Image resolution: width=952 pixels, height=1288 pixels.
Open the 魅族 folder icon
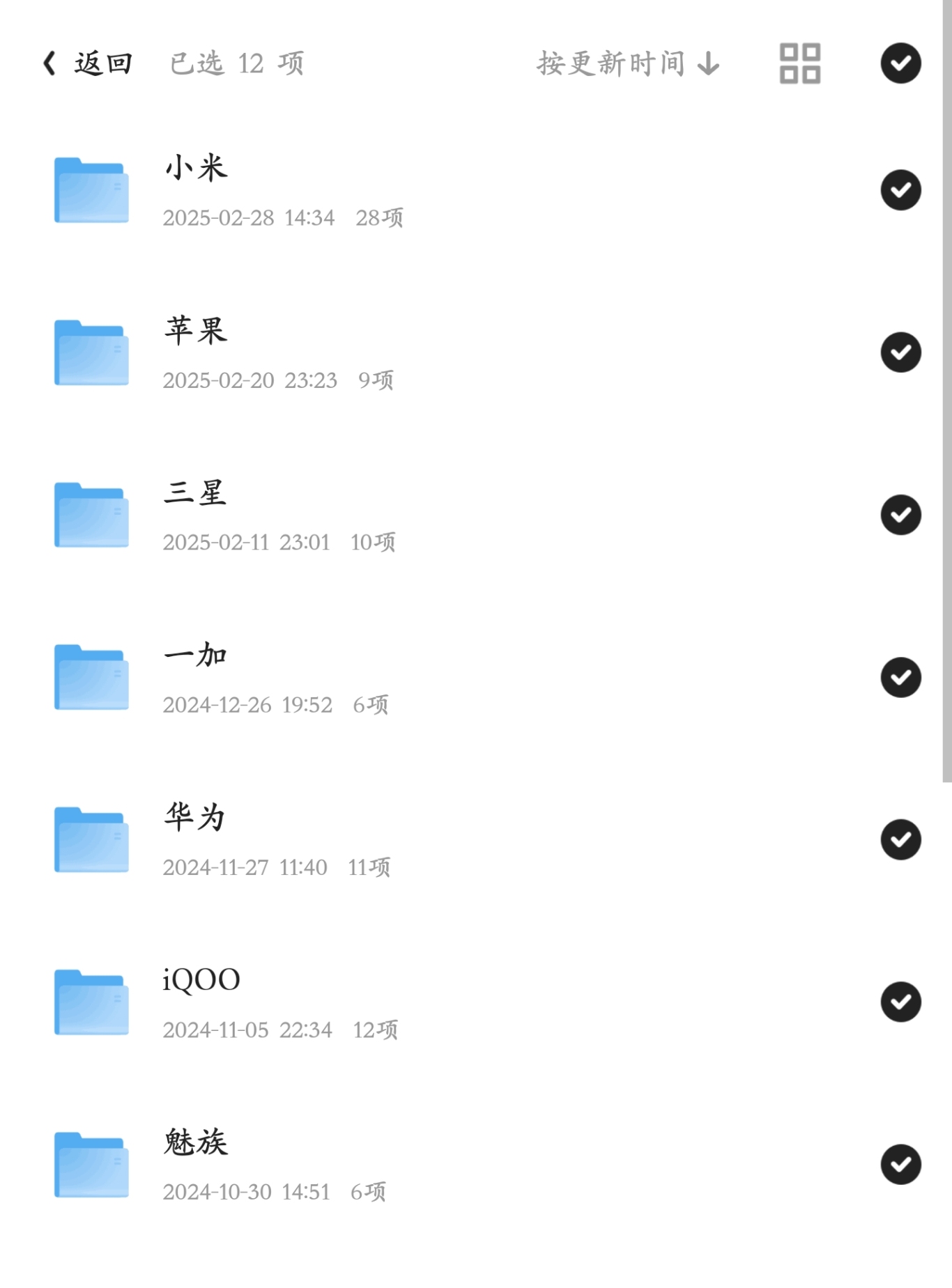coord(91,1163)
